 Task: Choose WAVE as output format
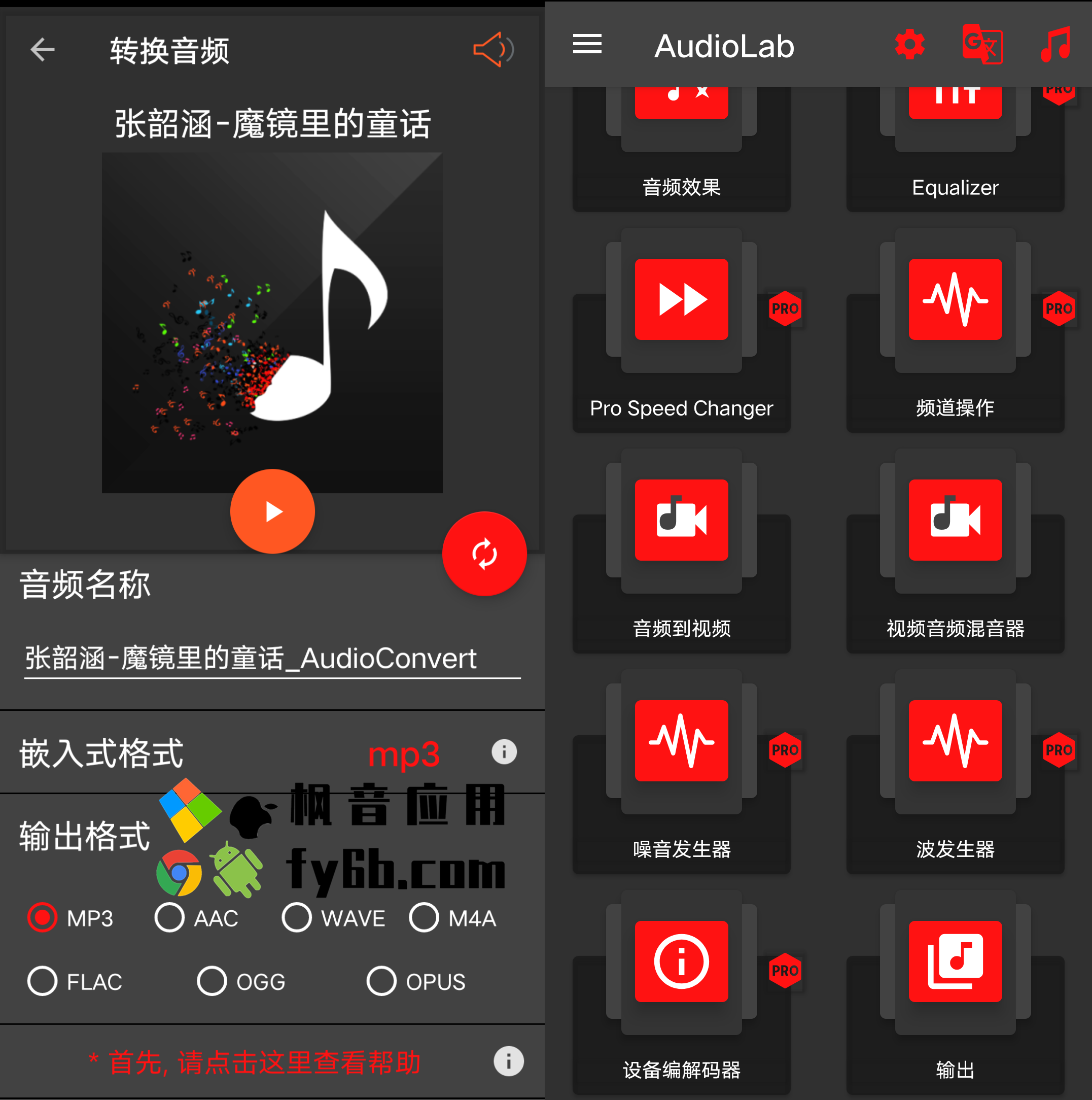[x=297, y=918]
